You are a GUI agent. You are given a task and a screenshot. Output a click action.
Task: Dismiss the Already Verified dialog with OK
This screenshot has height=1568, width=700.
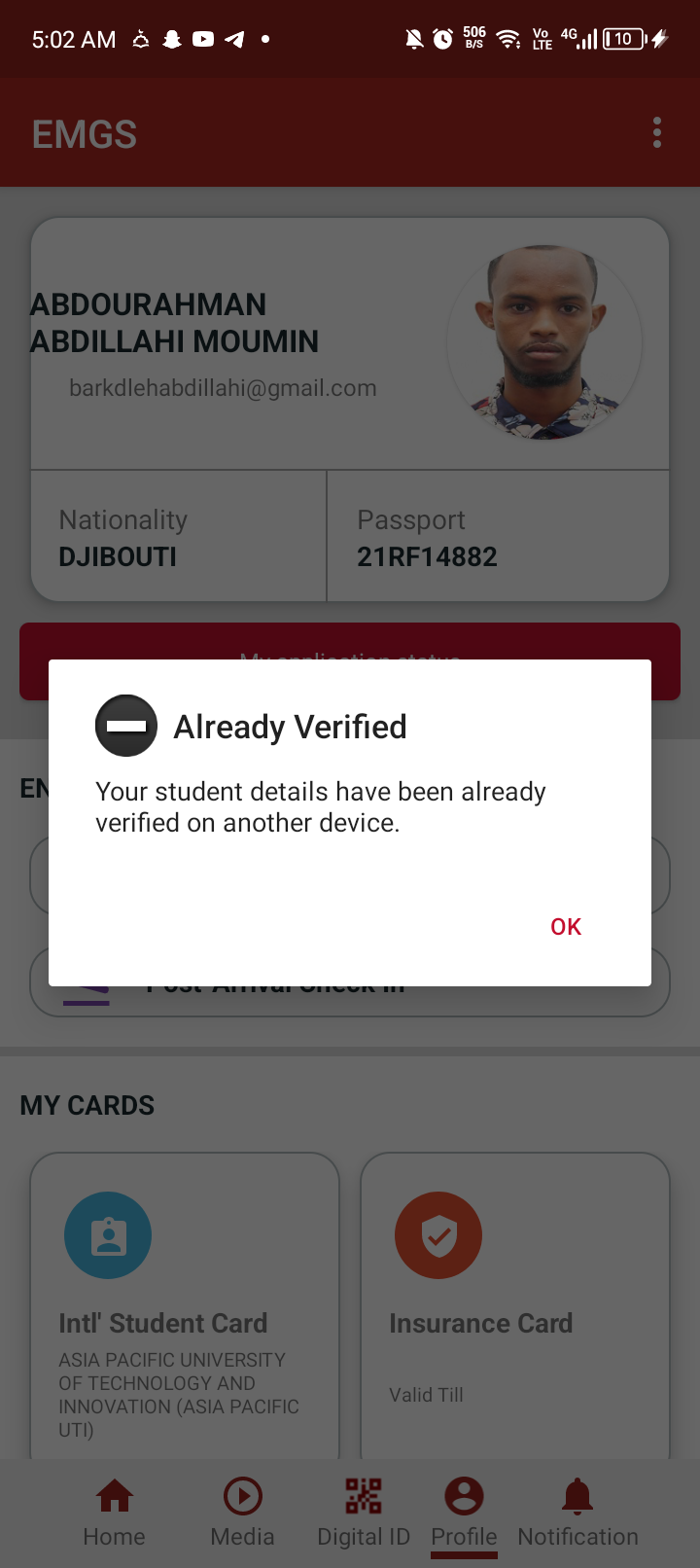[x=566, y=927]
